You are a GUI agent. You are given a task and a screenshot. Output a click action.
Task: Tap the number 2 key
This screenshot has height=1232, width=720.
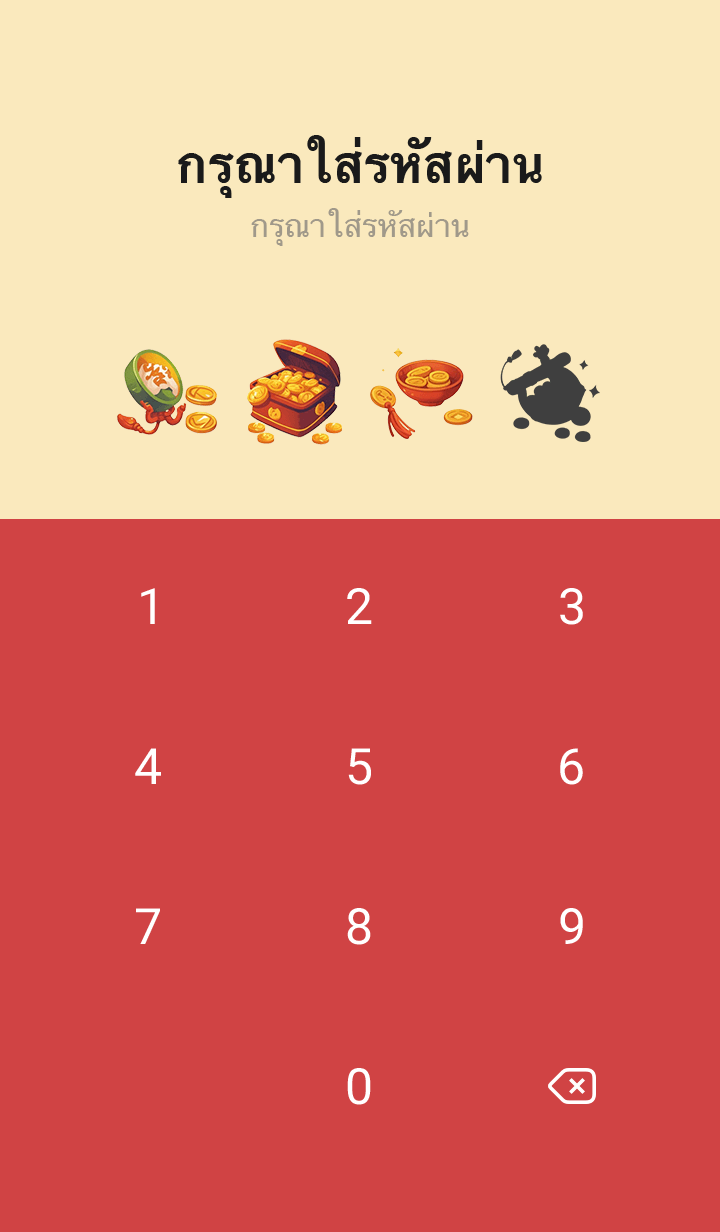pyautogui.click(x=359, y=607)
